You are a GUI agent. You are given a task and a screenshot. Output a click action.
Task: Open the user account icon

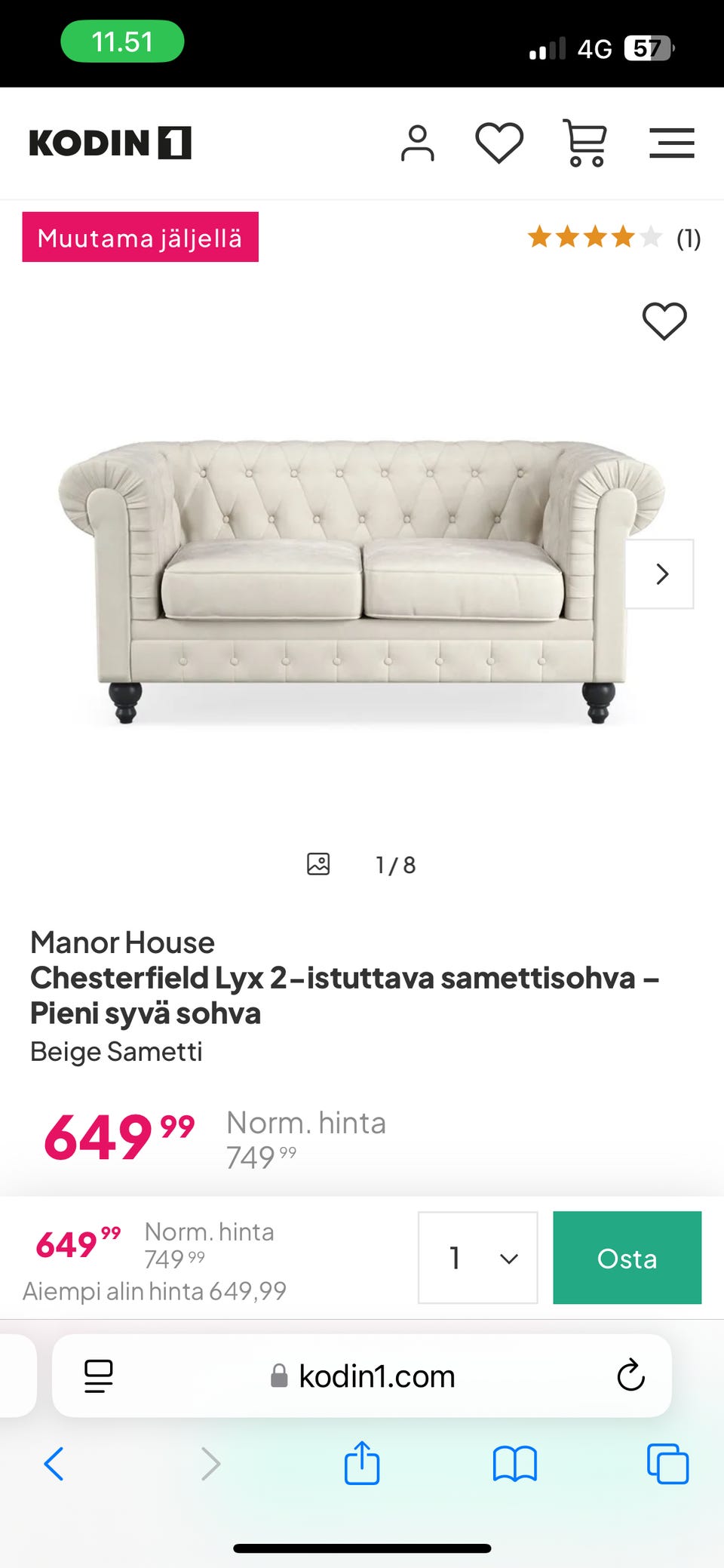(x=417, y=143)
